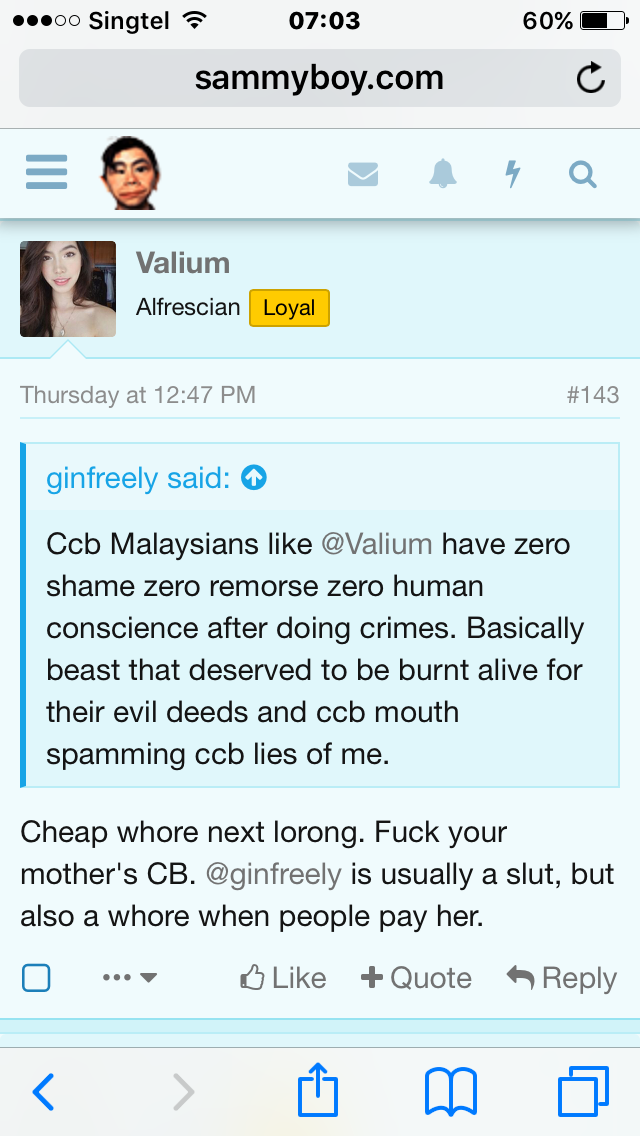Open Safari's share sheet
Viewport: 640px width, 1136px height.
point(318,1091)
